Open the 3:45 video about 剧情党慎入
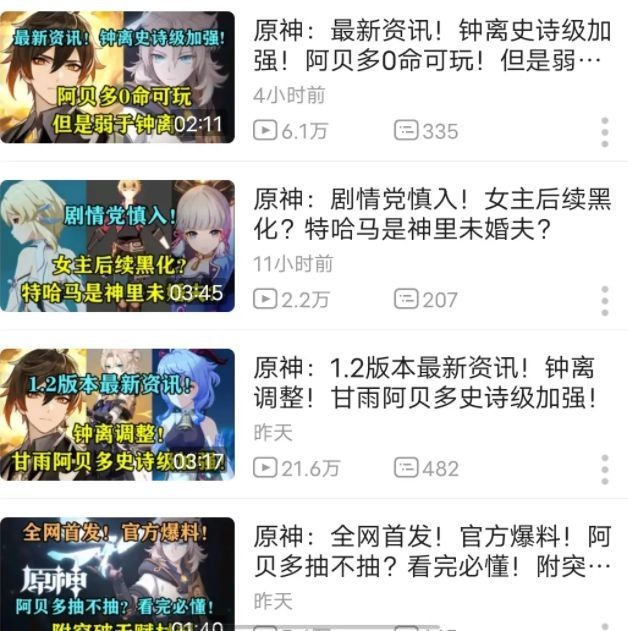The image size is (628, 631). coord(117,245)
